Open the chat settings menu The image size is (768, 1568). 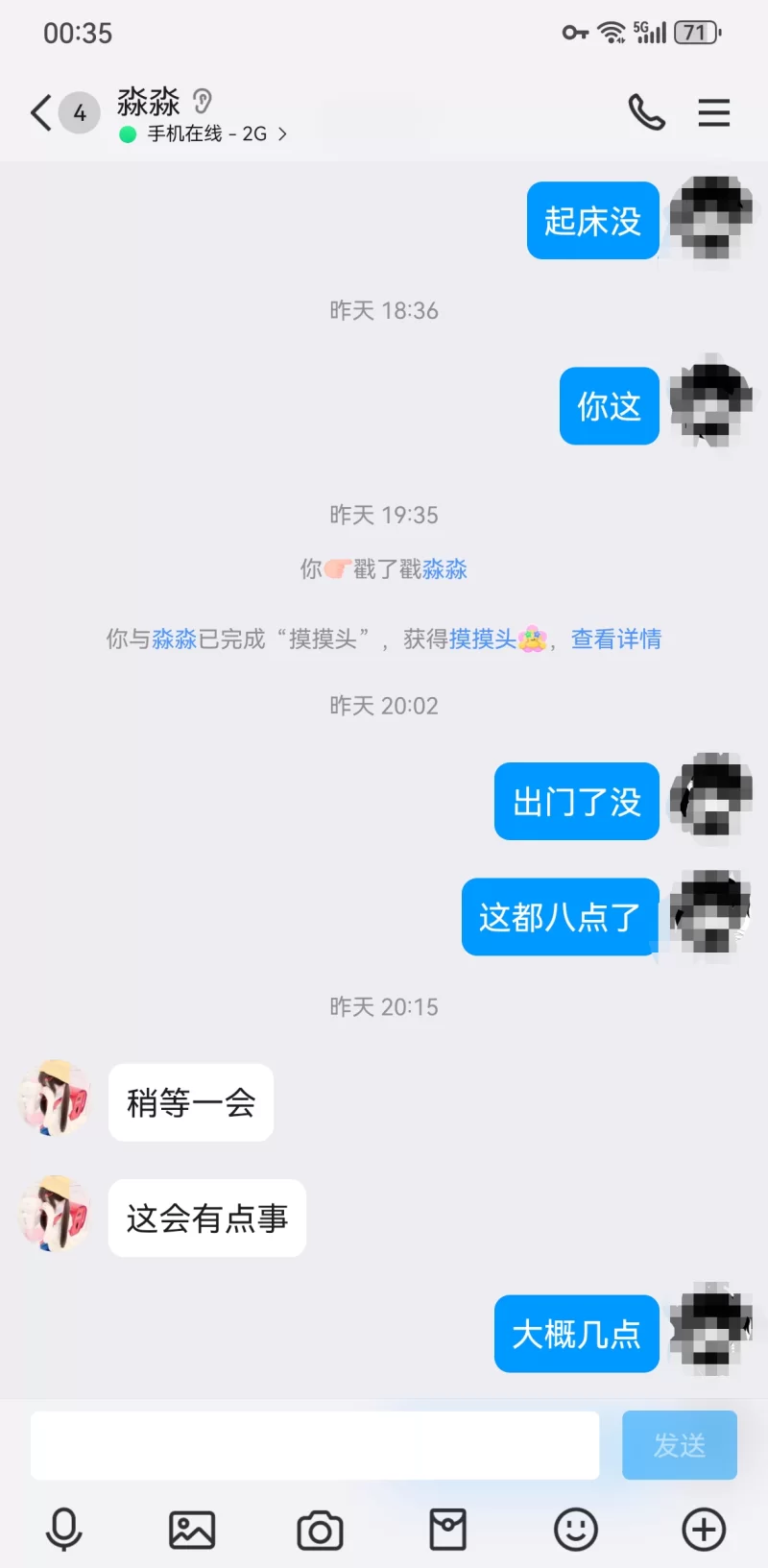click(x=713, y=113)
